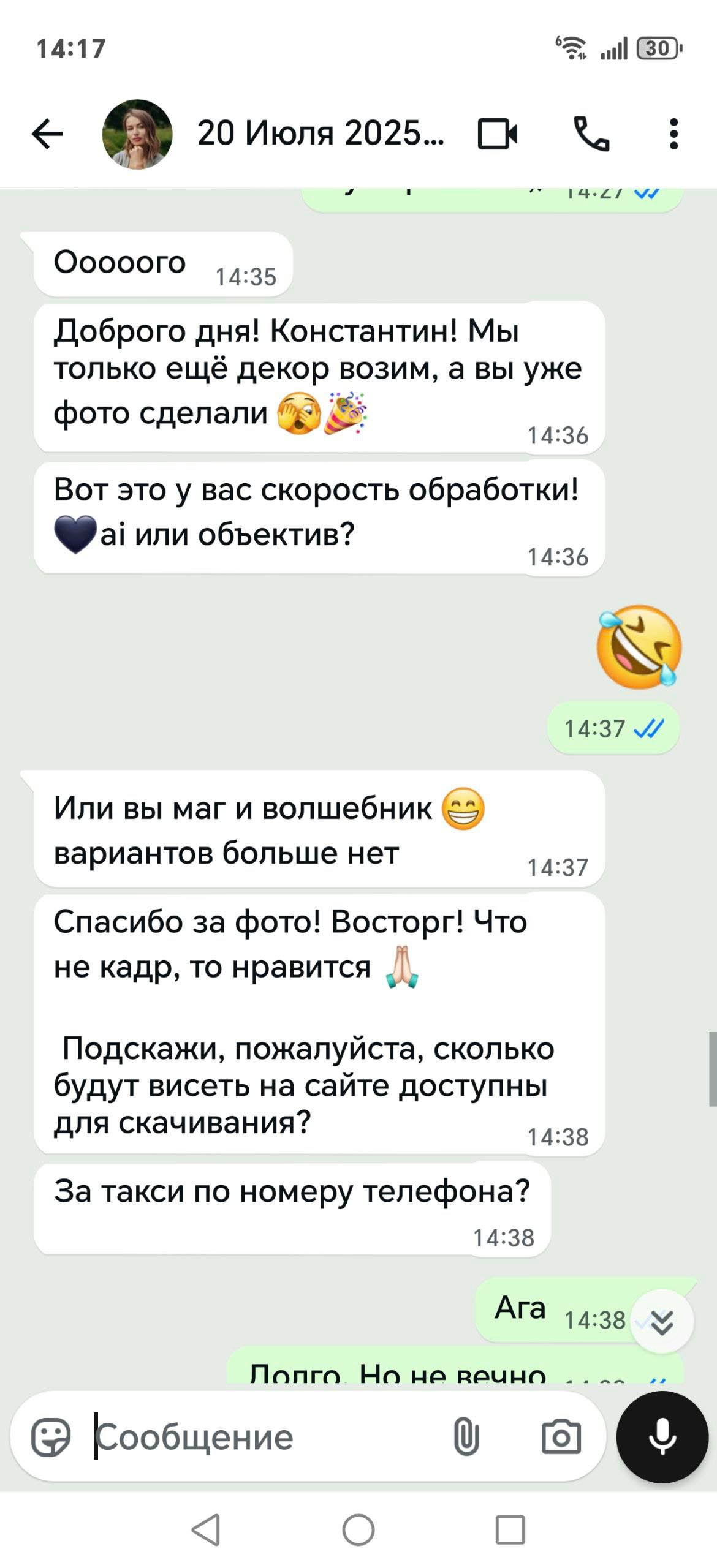The width and height of the screenshot is (717, 1568).
Task: Open the camera to send a photo
Action: click(561, 1437)
